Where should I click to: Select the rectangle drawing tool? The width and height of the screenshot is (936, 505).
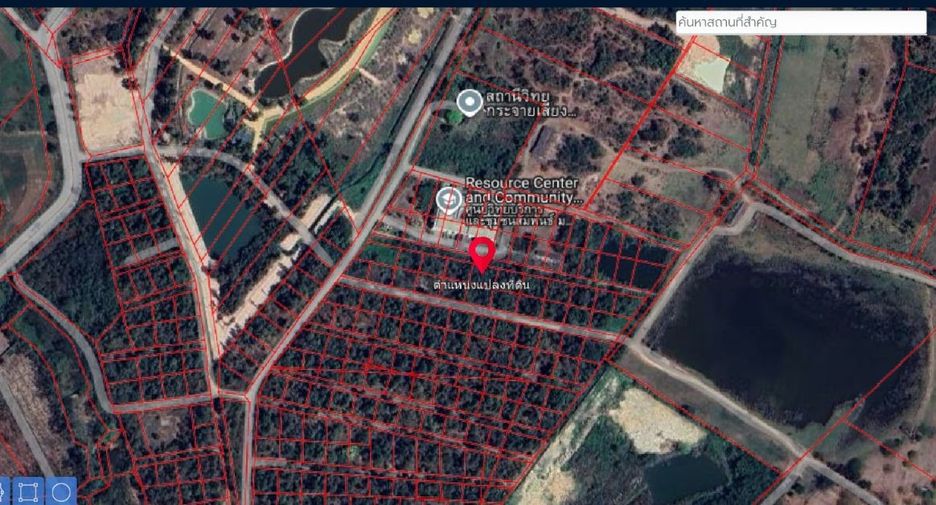tap(28, 492)
